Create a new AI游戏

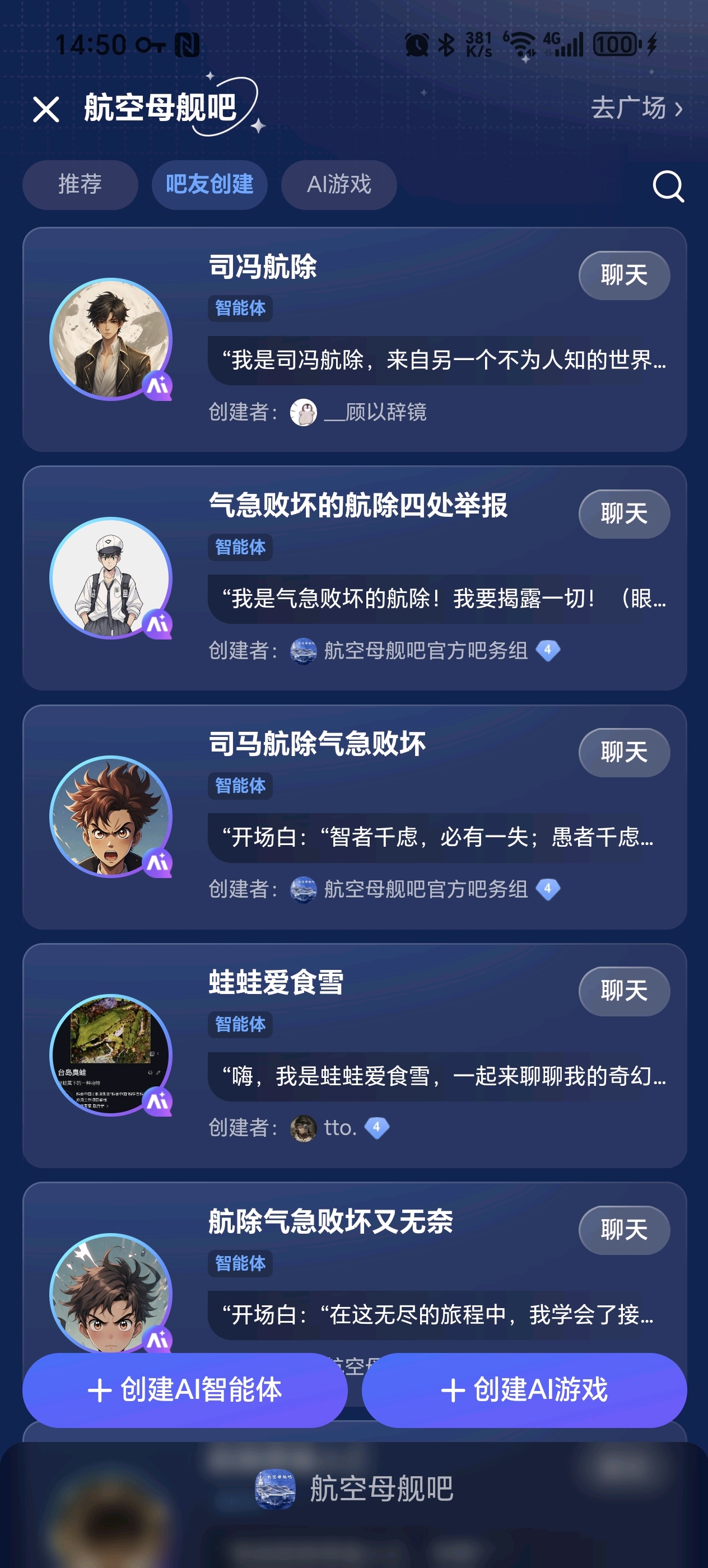coord(524,1390)
